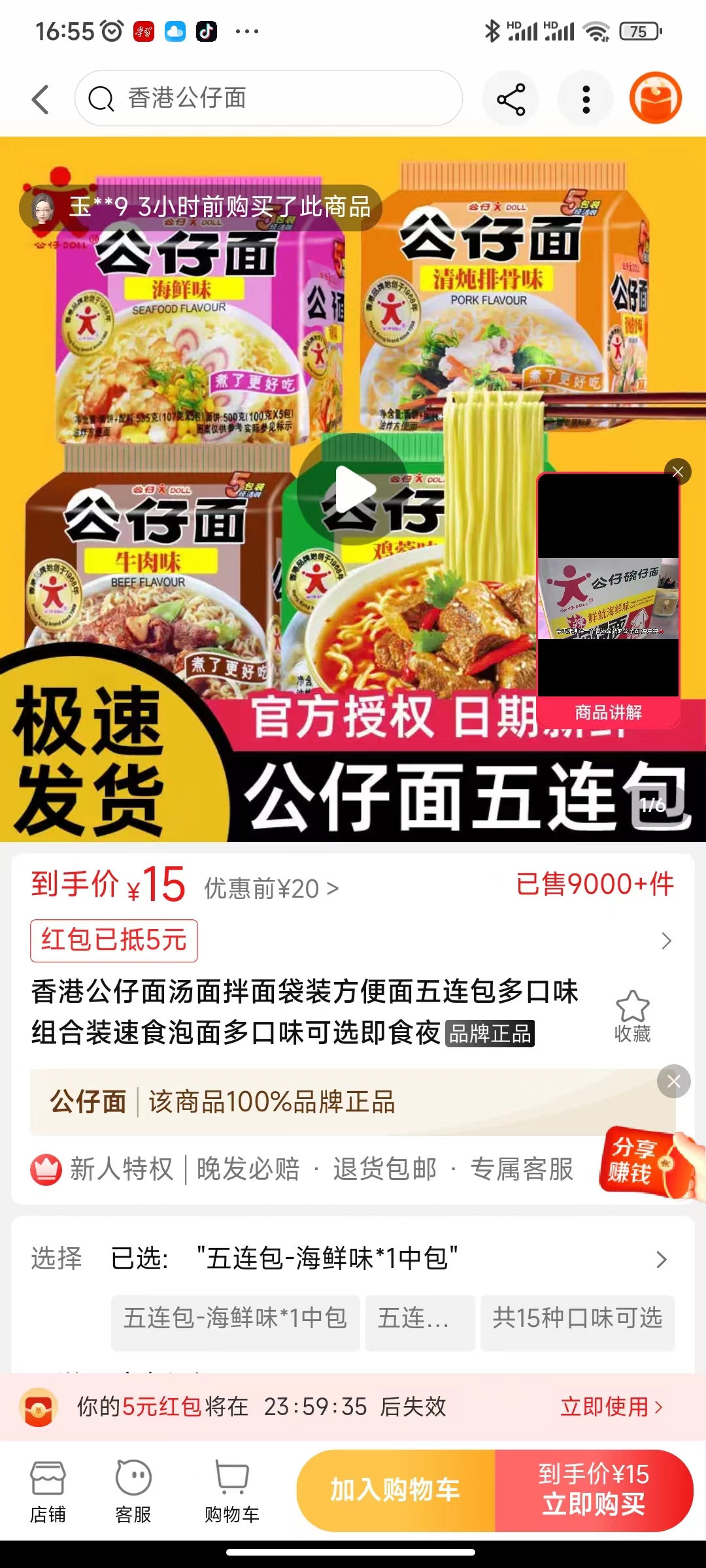The width and height of the screenshot is (706, 1568).
Task: Tap the 加入购物车 add-to-cart button
Action: point(395,1492)
